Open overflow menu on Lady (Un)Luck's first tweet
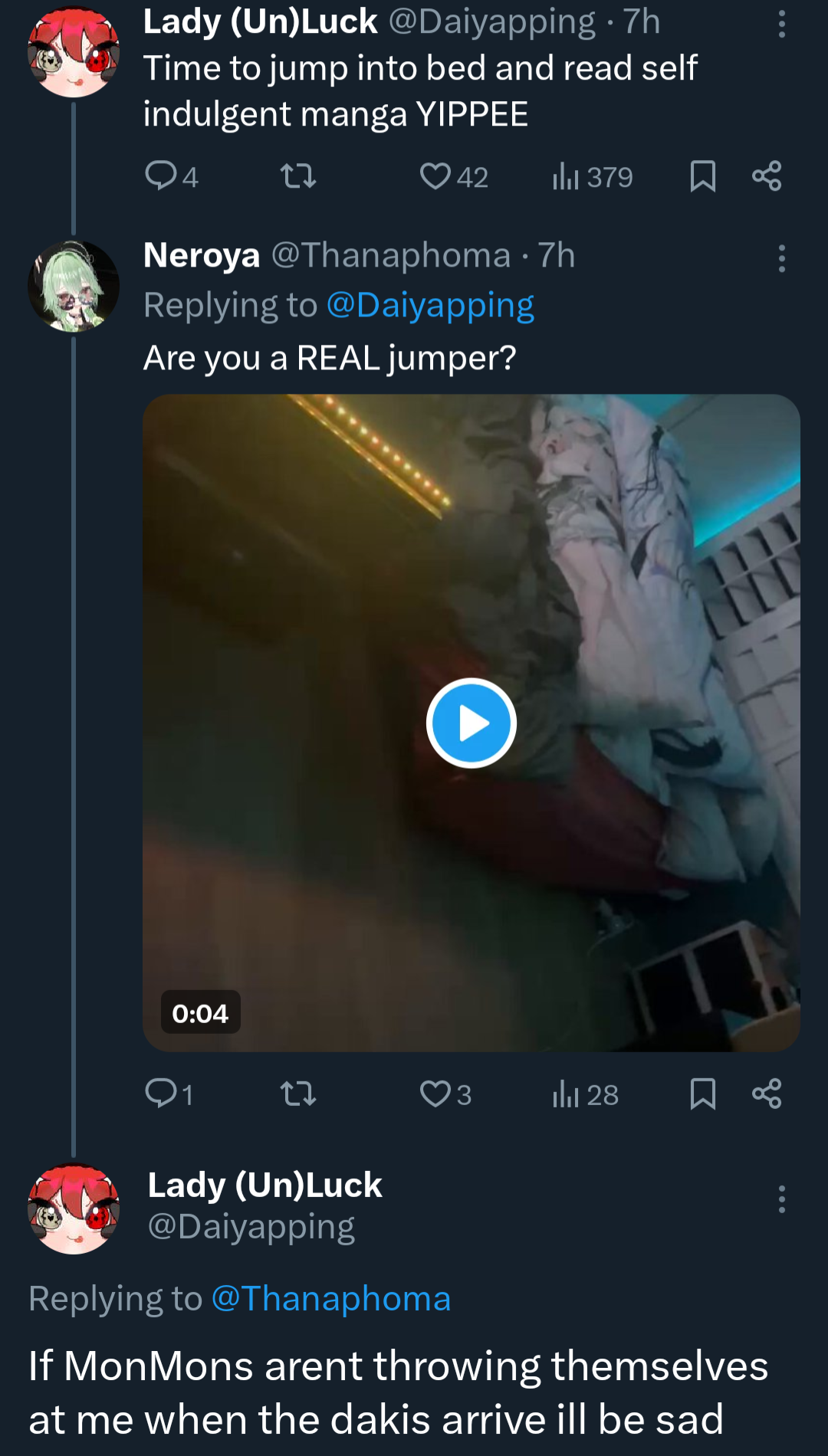 coord(781,25)
